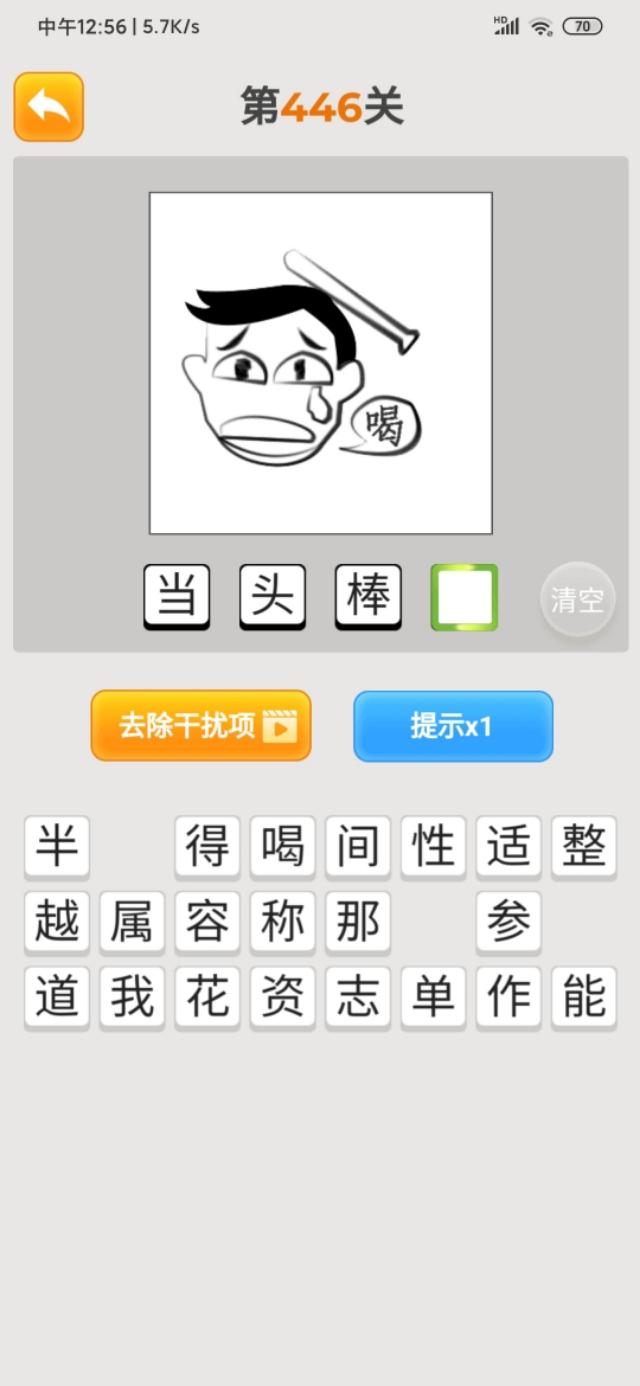Select the character tile 喝
The width and height of the screenshot is (640, 1386).
coord(283,847)
